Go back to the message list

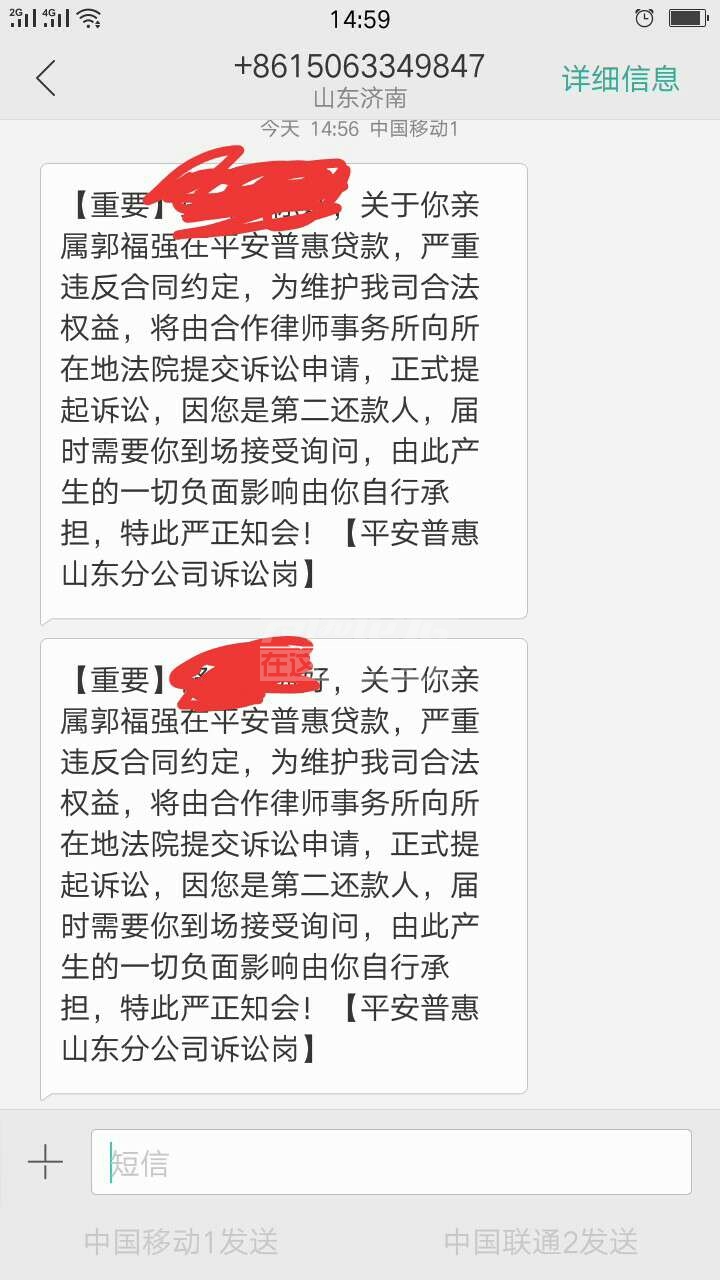coord(46,78)
